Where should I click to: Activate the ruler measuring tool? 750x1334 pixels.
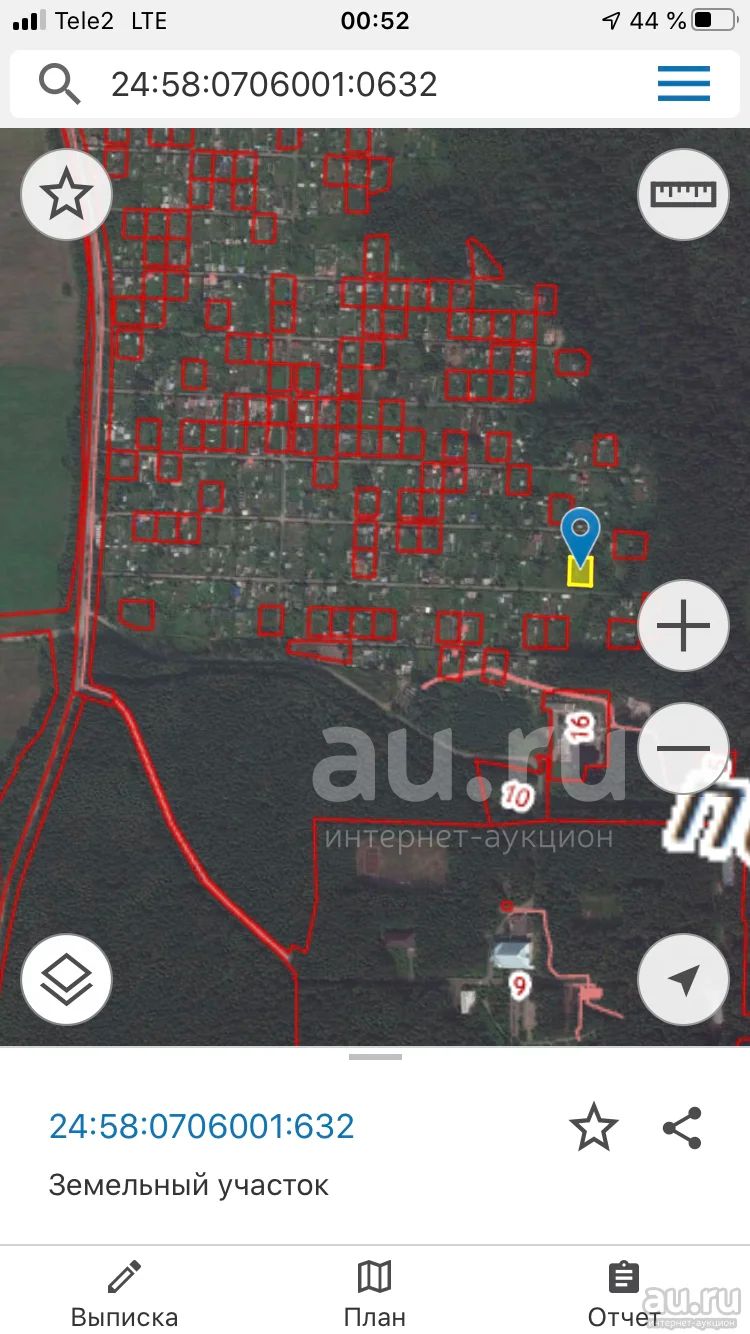point(684,195)
